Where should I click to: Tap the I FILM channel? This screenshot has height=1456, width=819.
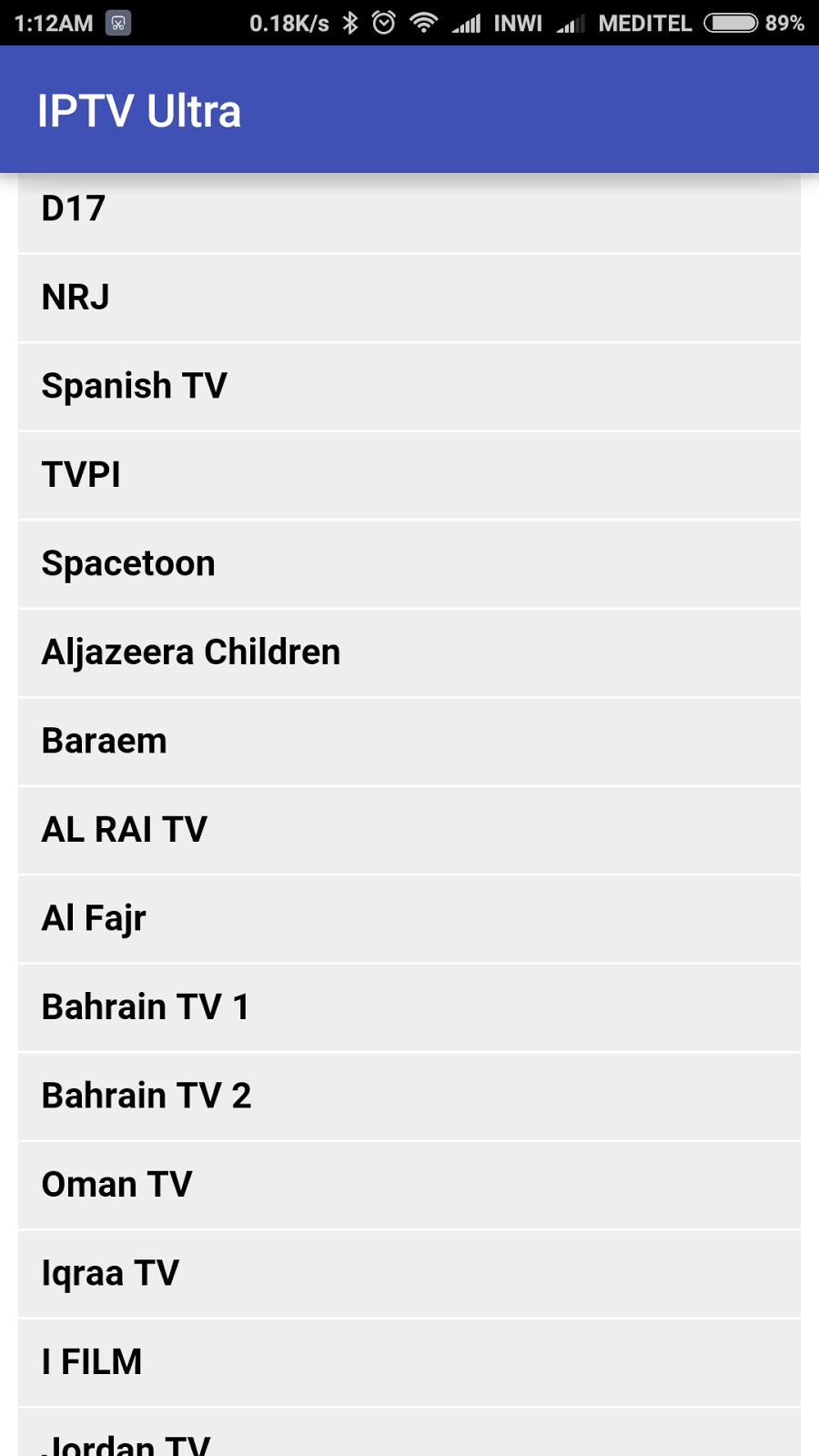click(409, 1362)
